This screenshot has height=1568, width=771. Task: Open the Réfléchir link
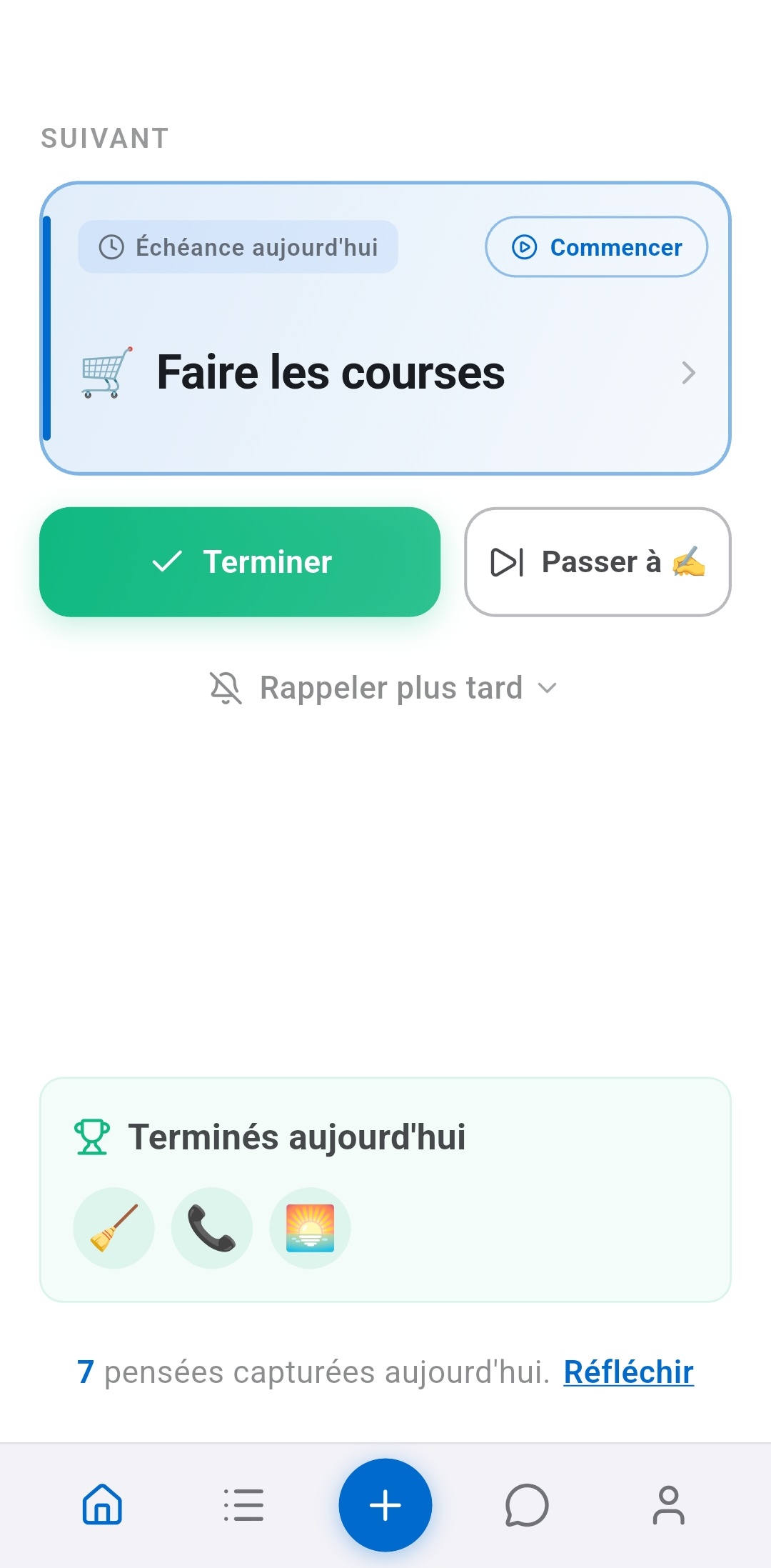(628, 1372)
